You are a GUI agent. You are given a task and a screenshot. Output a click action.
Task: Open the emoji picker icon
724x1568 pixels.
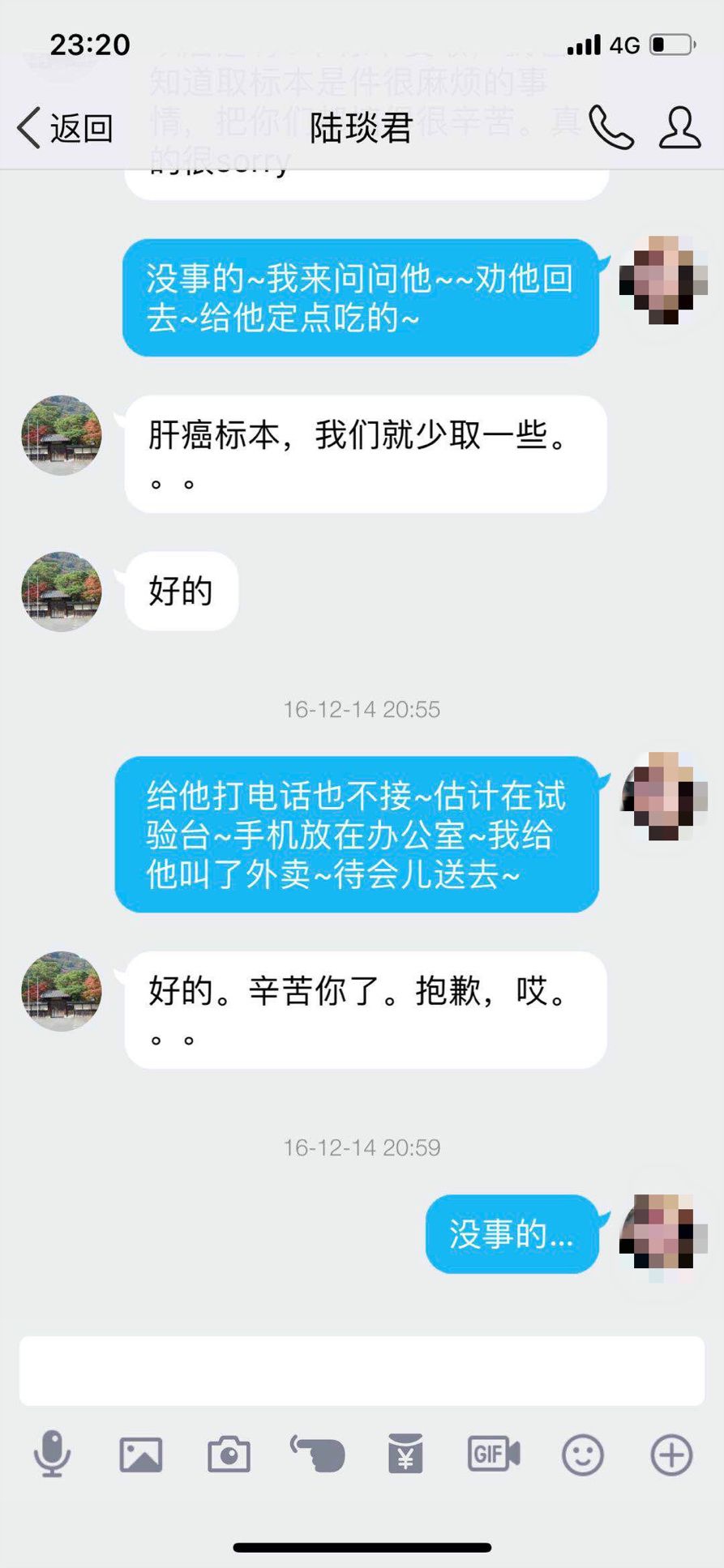click(581, 1455)
